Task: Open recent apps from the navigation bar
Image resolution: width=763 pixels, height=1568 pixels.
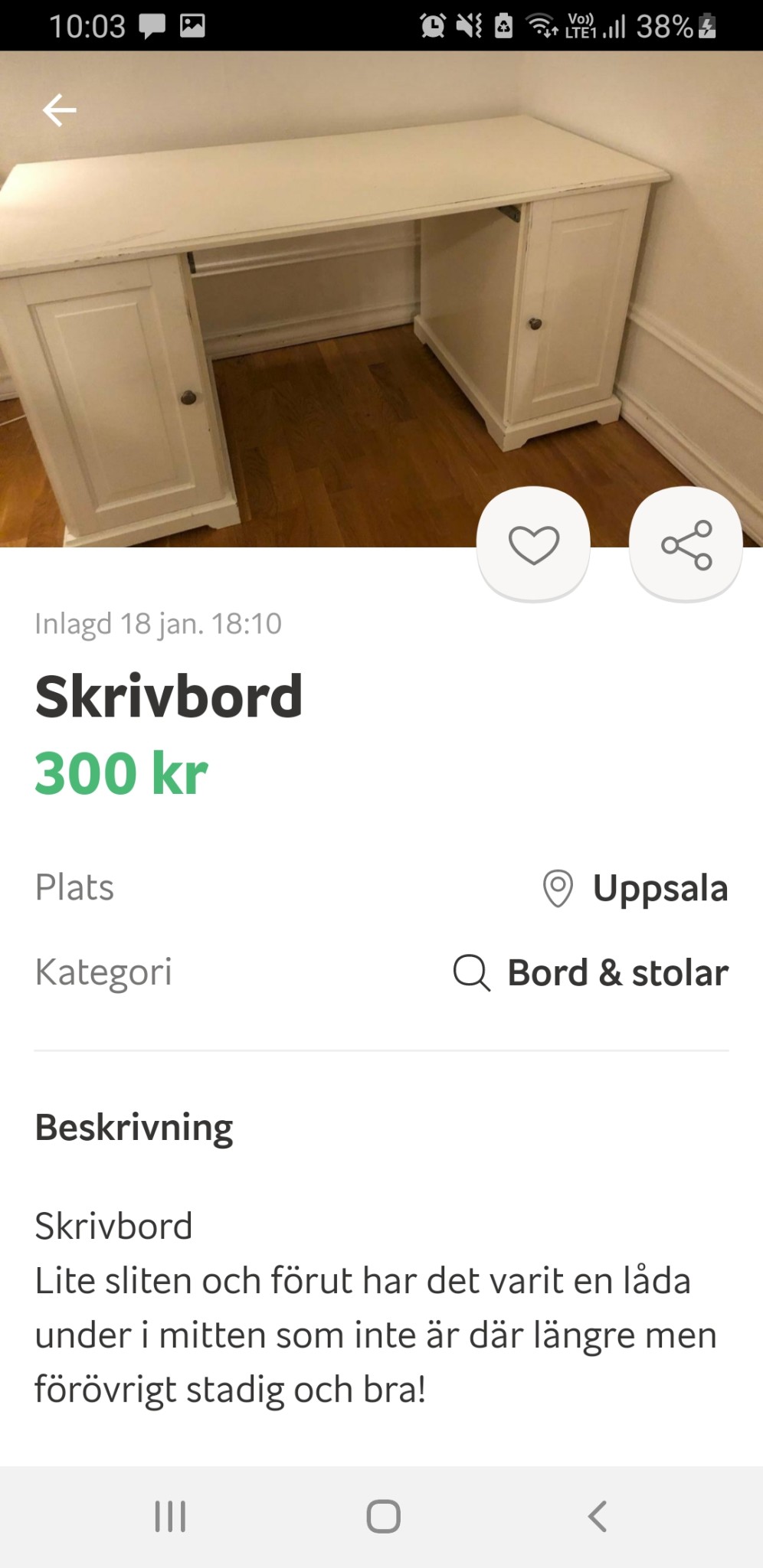Action: (170, 1516)
